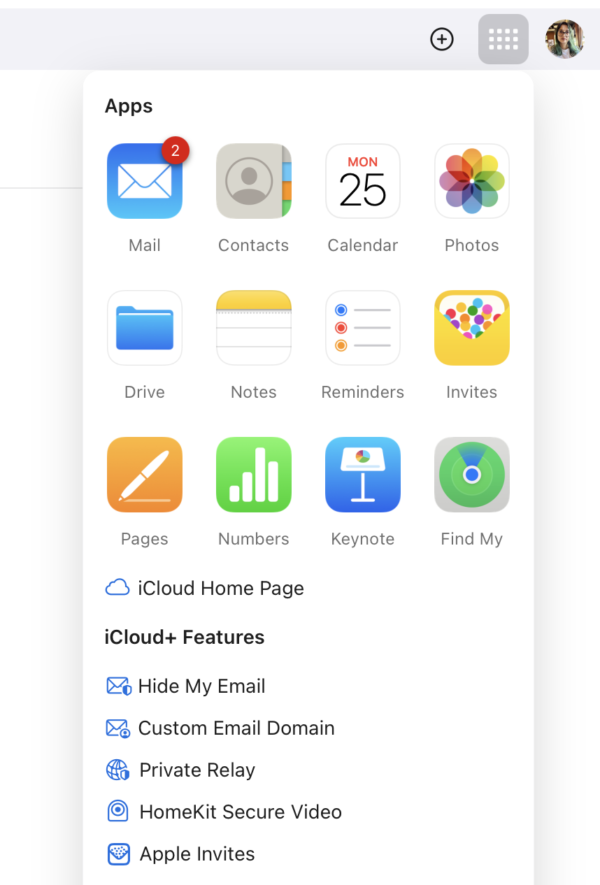Close the apps grid launcher
Image resolution: width=600 pixels, height=885 pixels.
[x=503, y=39]
